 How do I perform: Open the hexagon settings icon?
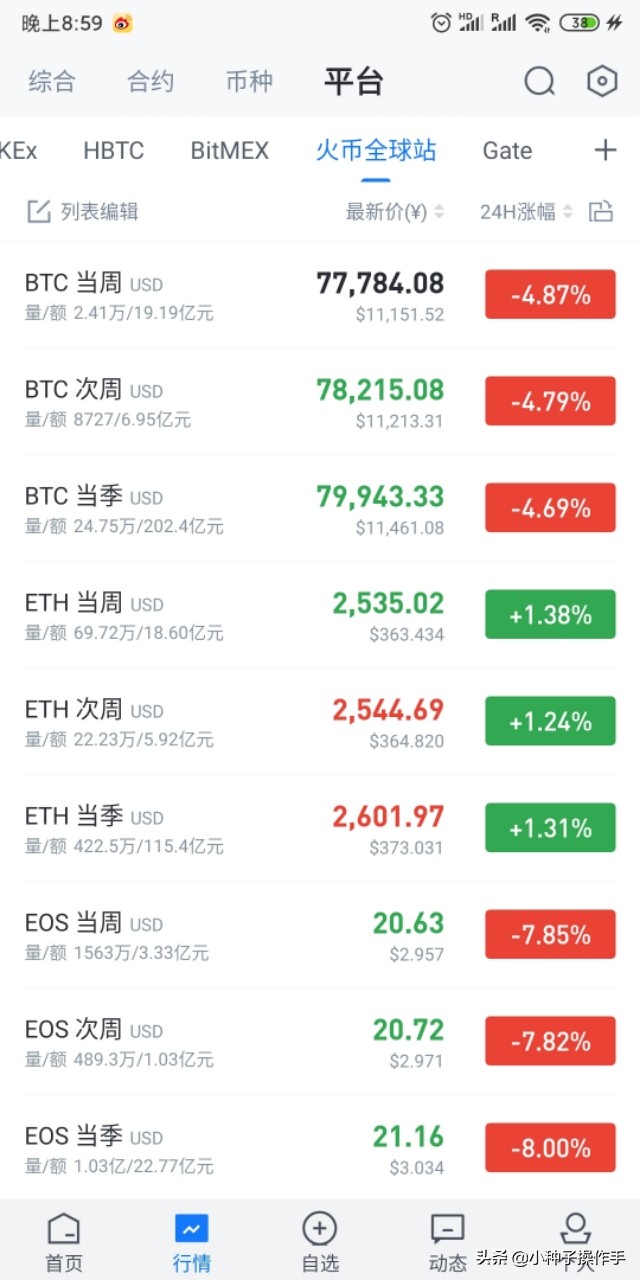click(x=601, y=81)
